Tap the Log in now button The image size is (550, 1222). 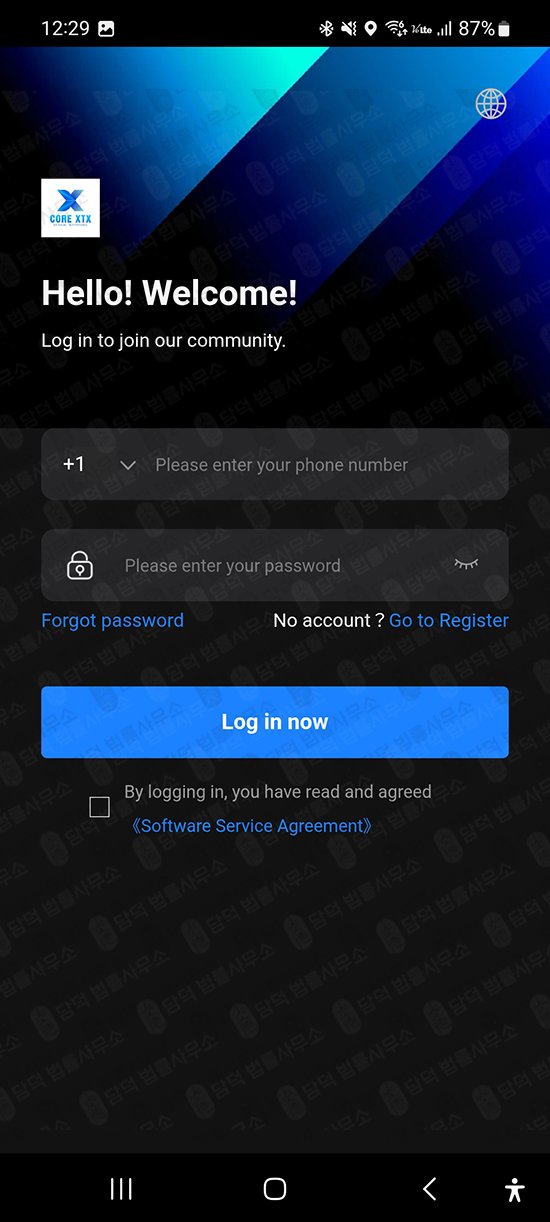275,722
